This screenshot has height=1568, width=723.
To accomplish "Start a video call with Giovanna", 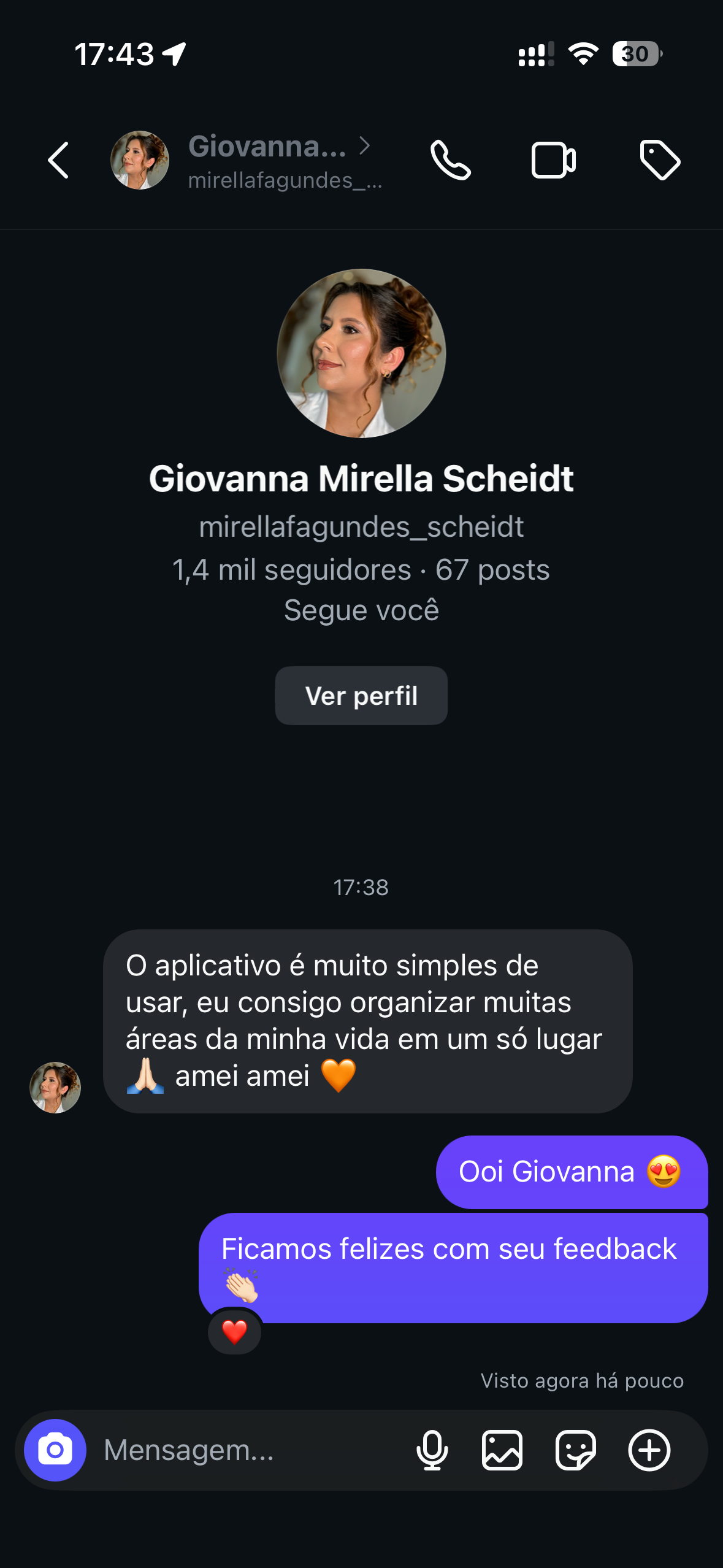I will pos(553,161).
